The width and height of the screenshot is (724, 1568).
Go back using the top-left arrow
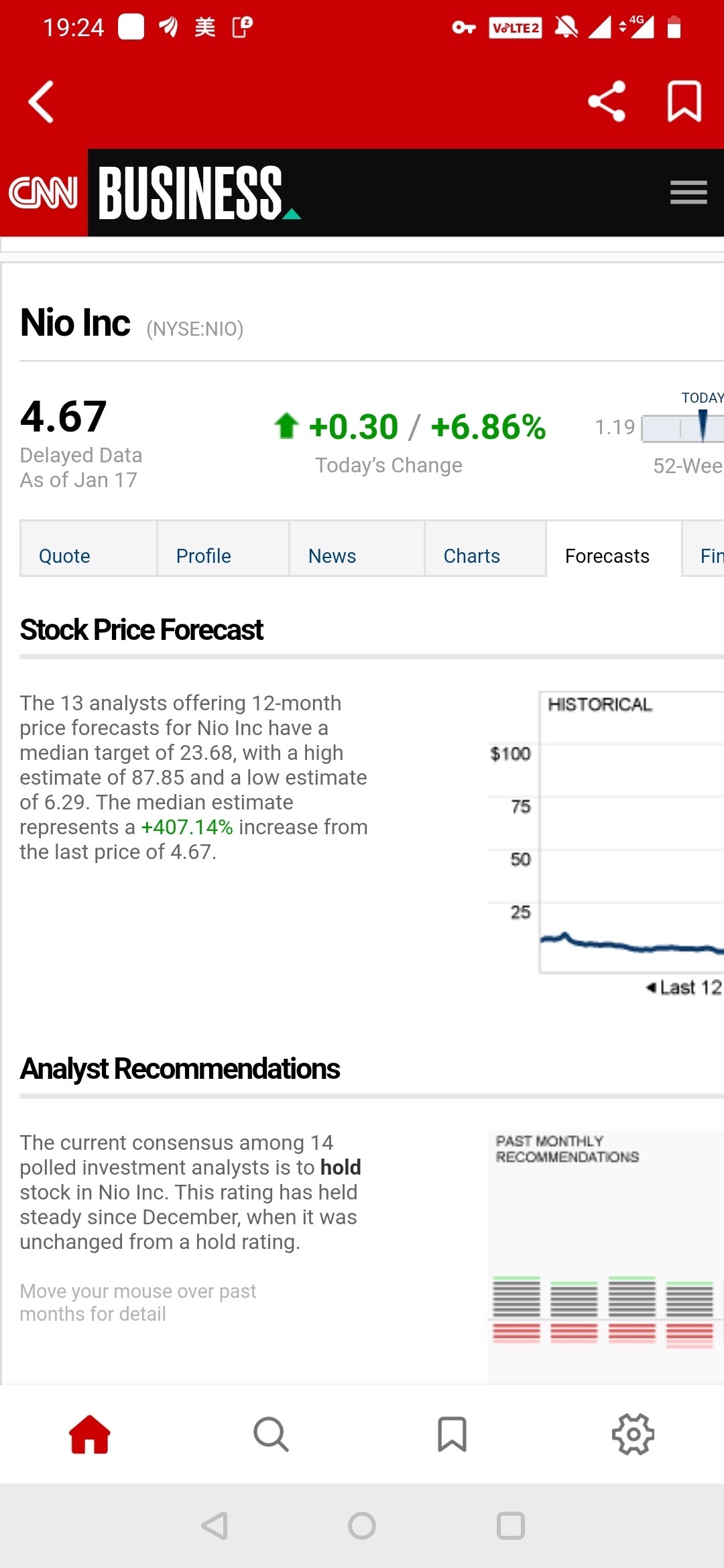tap(41, 102)
